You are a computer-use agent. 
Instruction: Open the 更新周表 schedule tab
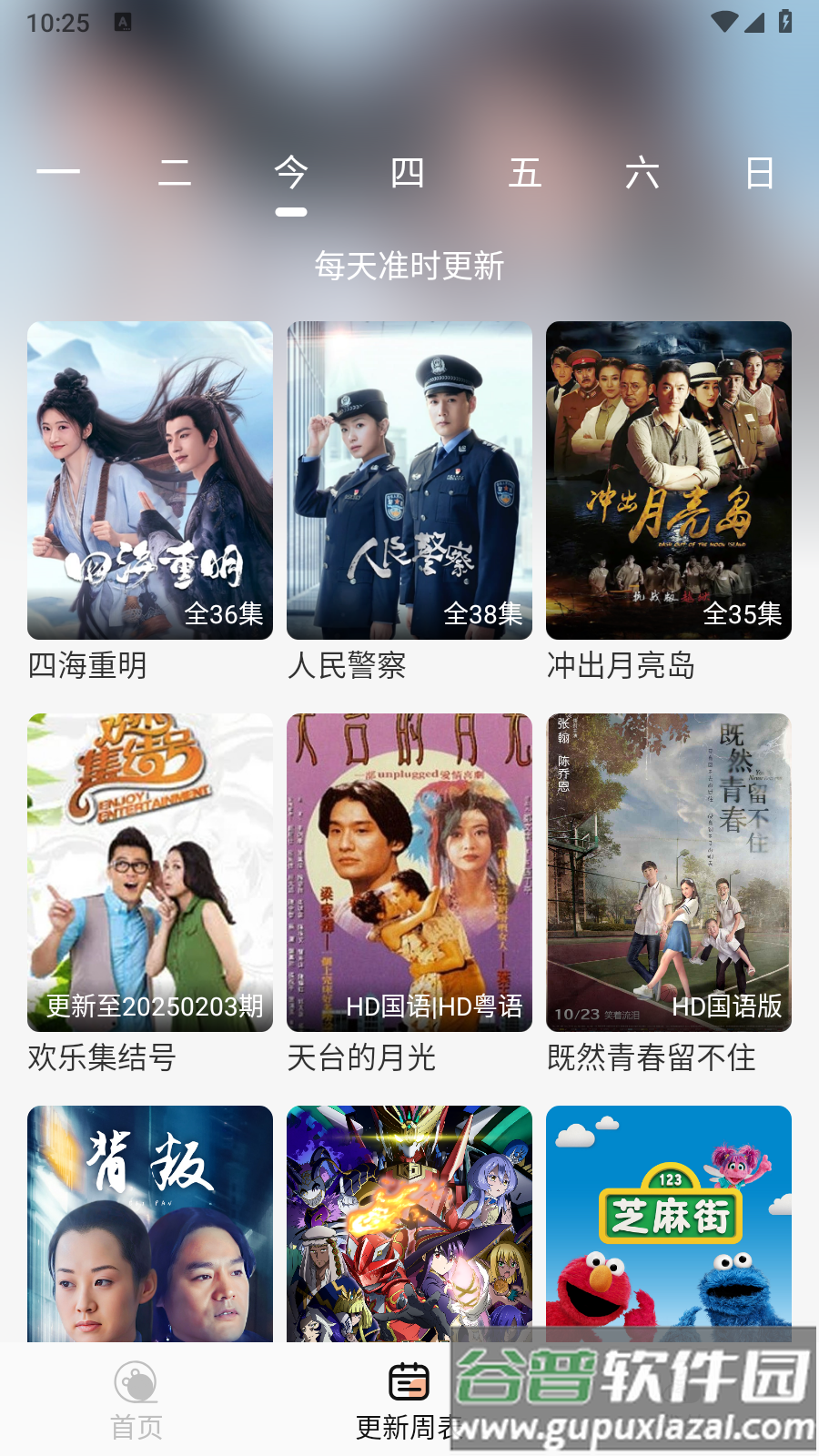point(408,1401)
